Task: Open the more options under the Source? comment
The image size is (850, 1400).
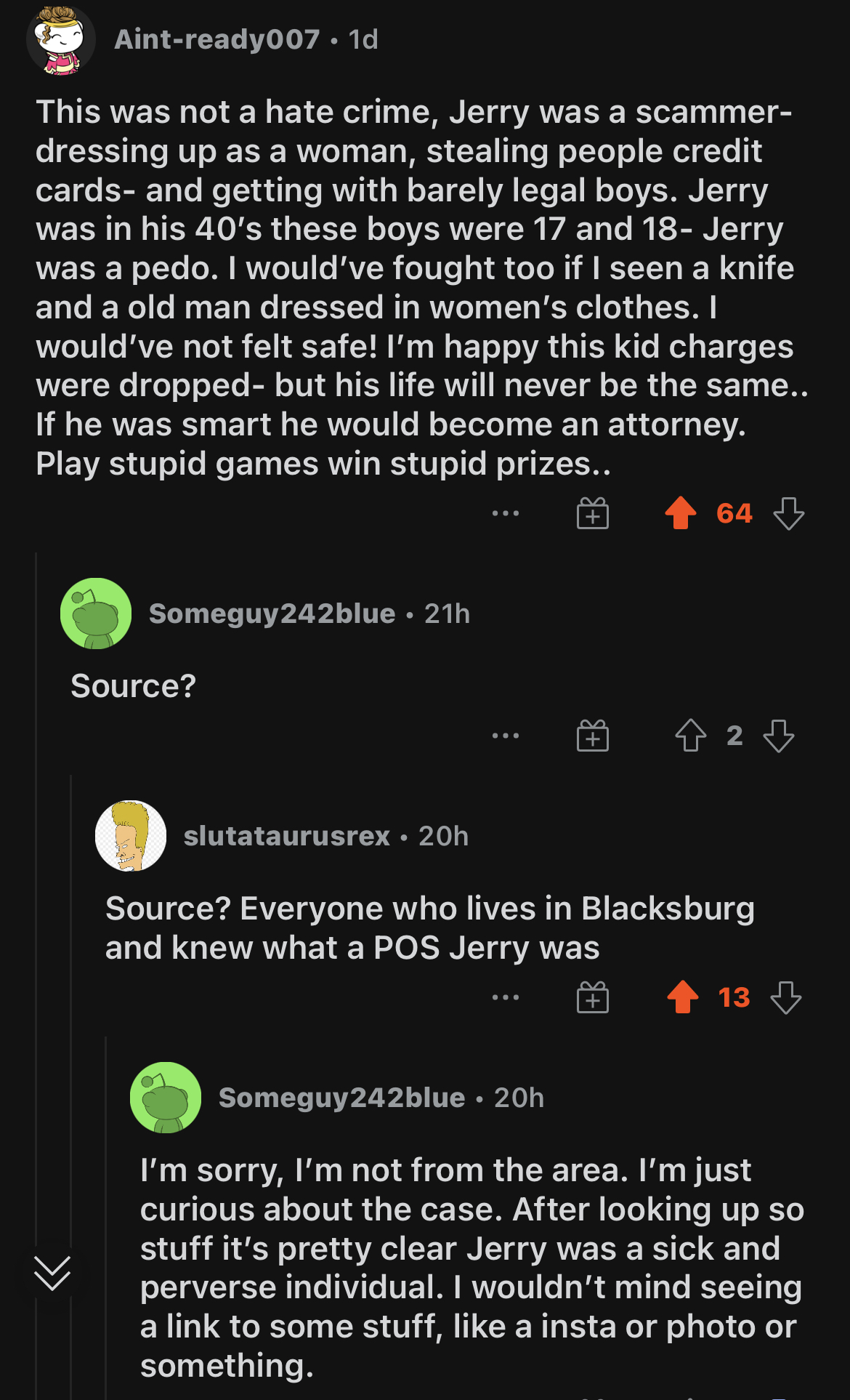Action: click(x=505, y=736)
